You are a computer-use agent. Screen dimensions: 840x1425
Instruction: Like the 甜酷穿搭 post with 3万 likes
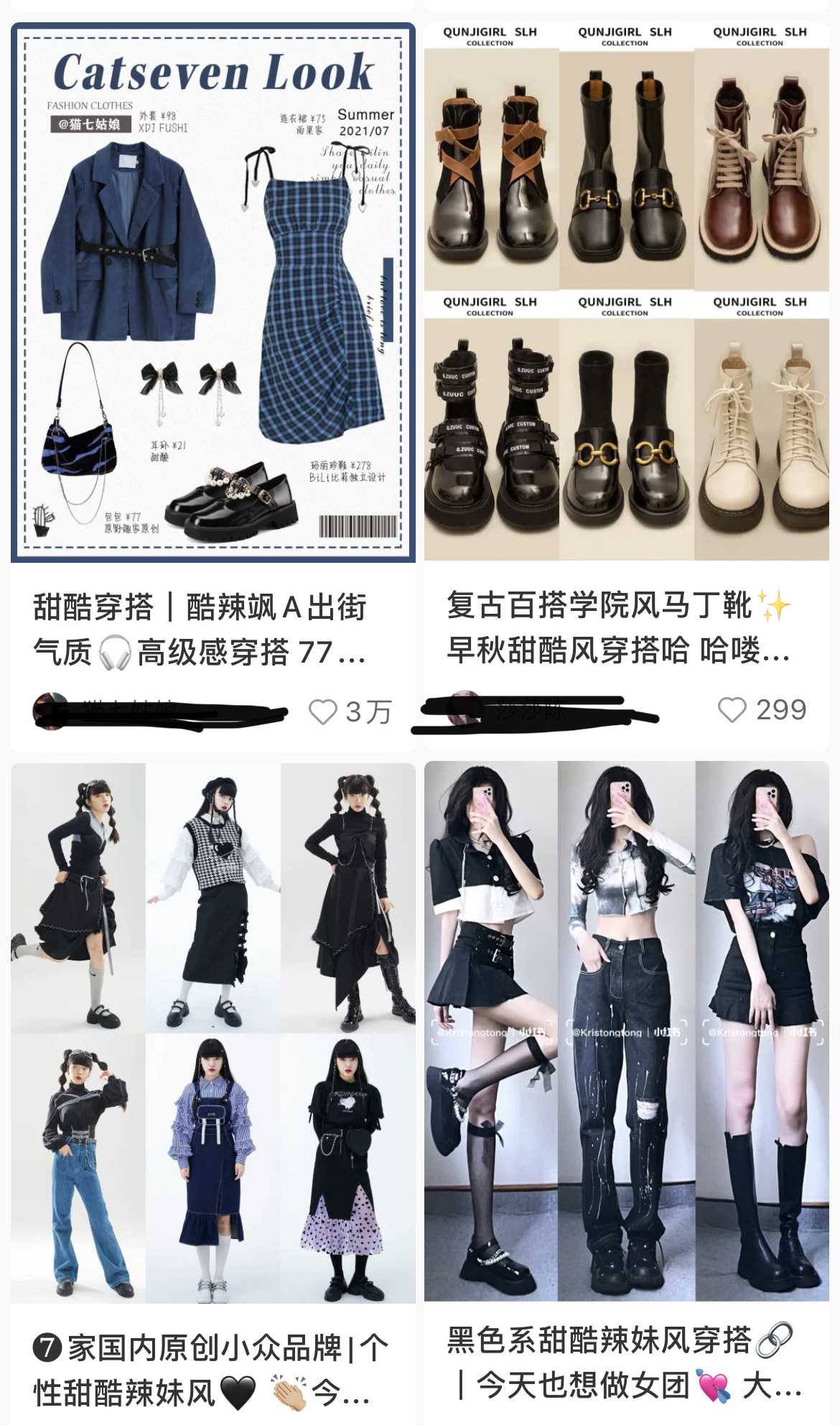click(x=323, y=712)
